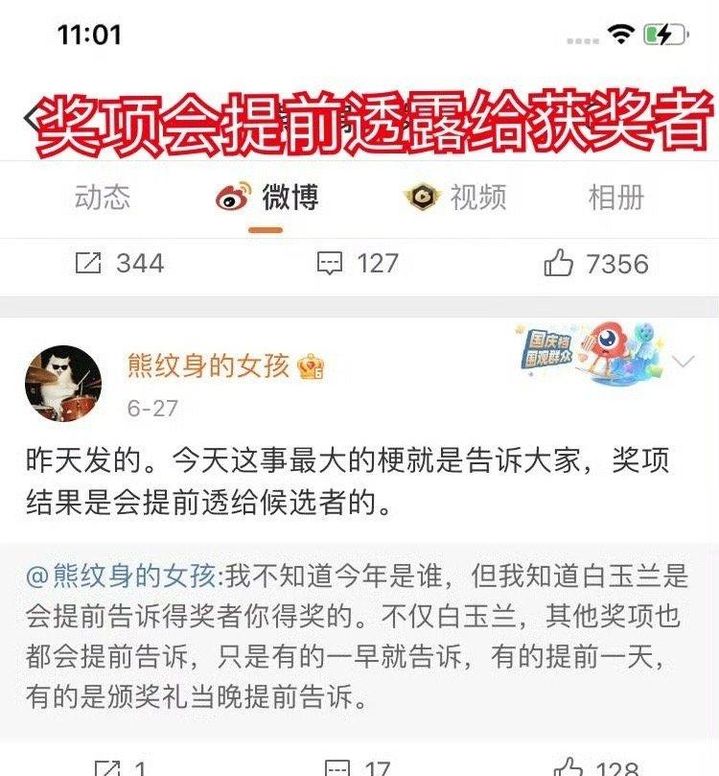Open 熊纹身的女孩's profile avatar
The height and width of the screenshot is (776, 719).
[x=62, y=384]
